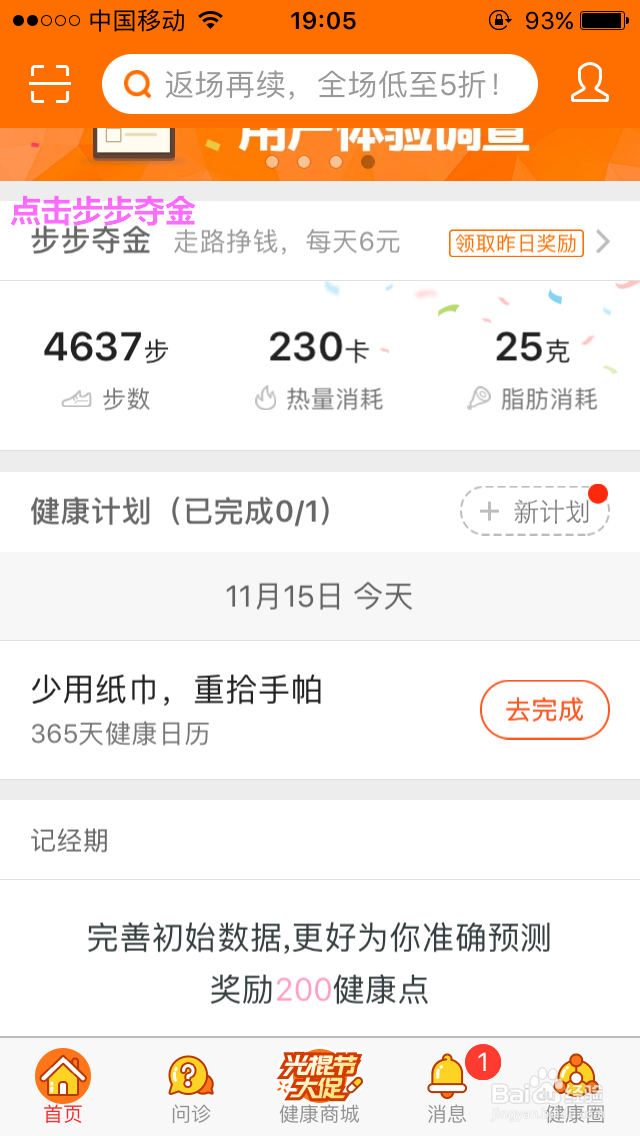Open the 消息 tab with badge
Image resolution: width=640 pixels, height=1136 pixels.
pyautogui.click(x=447, y=1088)
